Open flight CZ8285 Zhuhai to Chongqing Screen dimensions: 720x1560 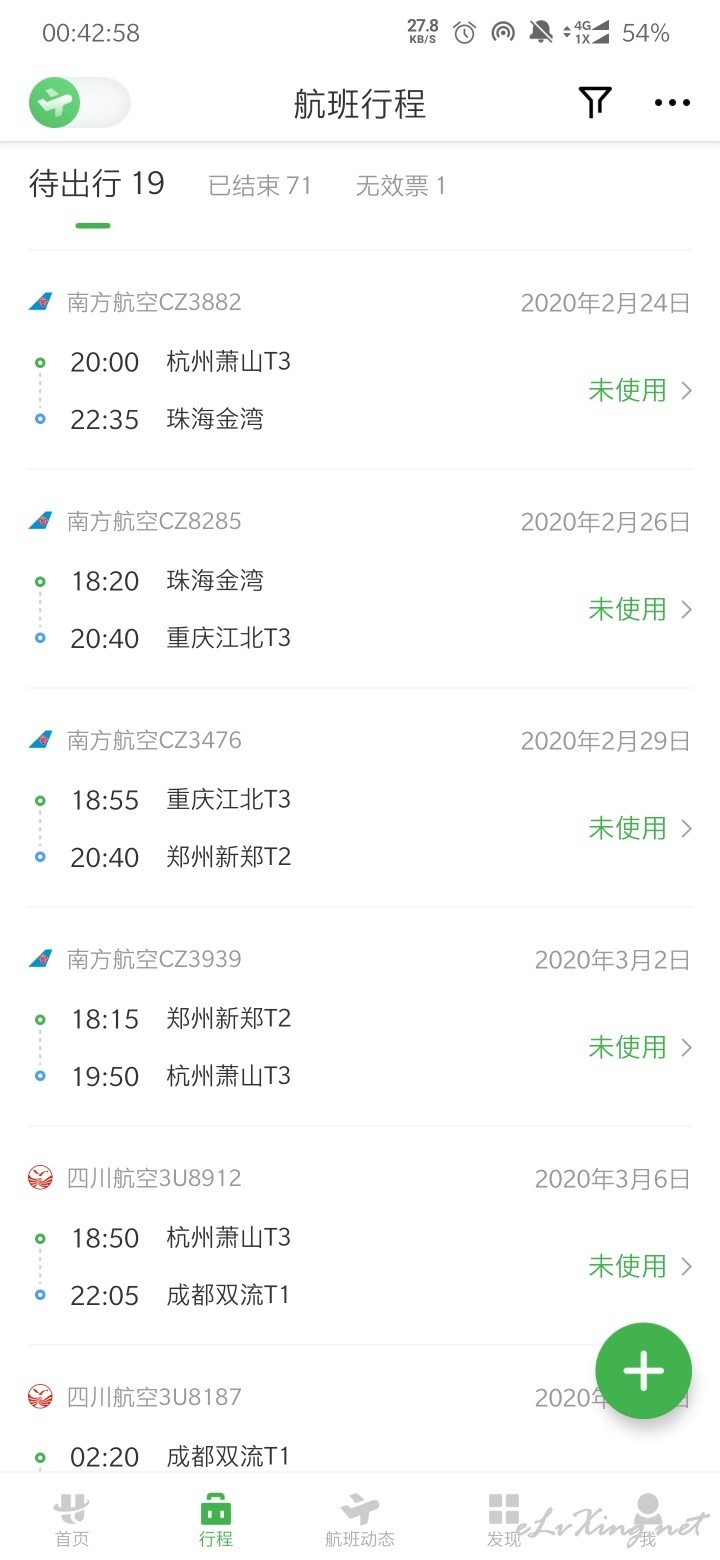pos(360,579)
